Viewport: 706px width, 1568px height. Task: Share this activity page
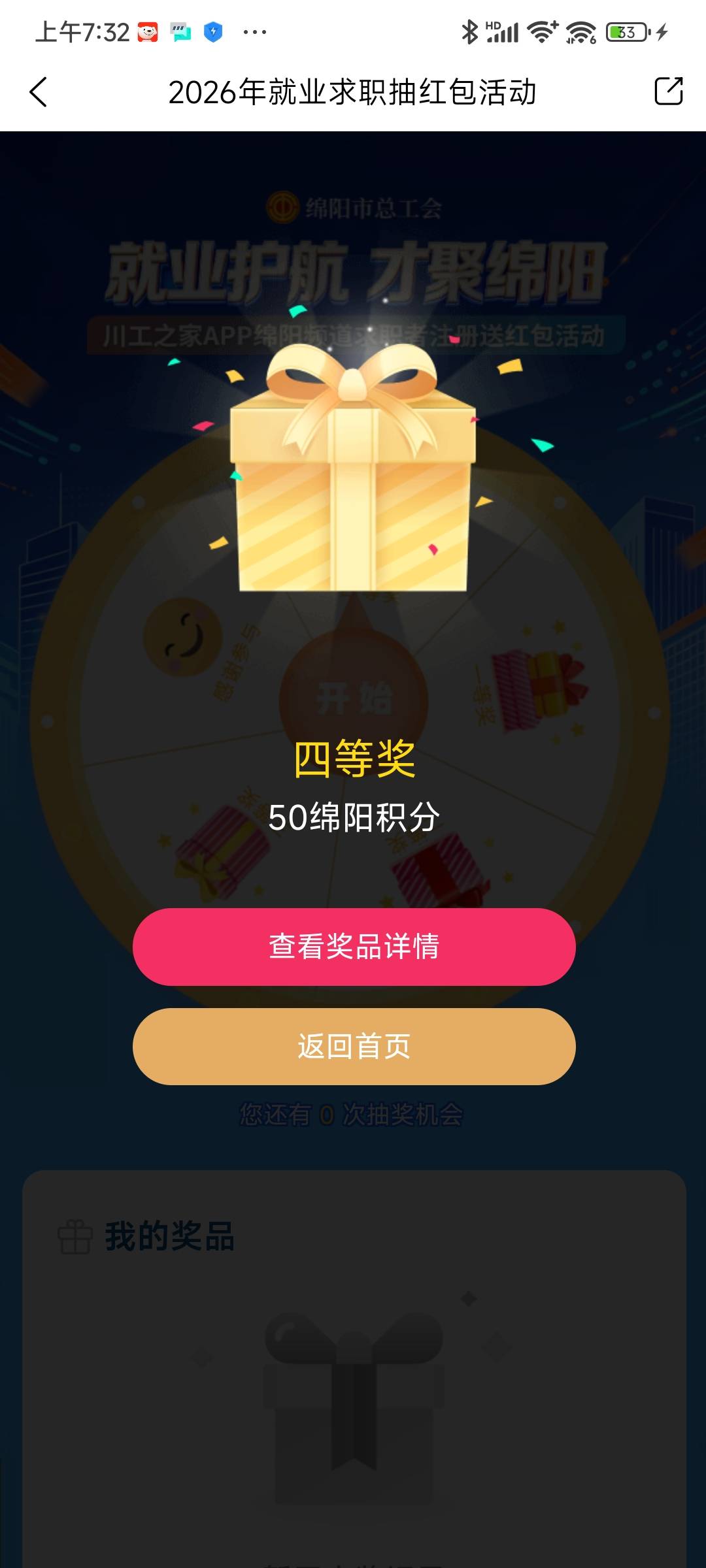[x=669, y=91]
